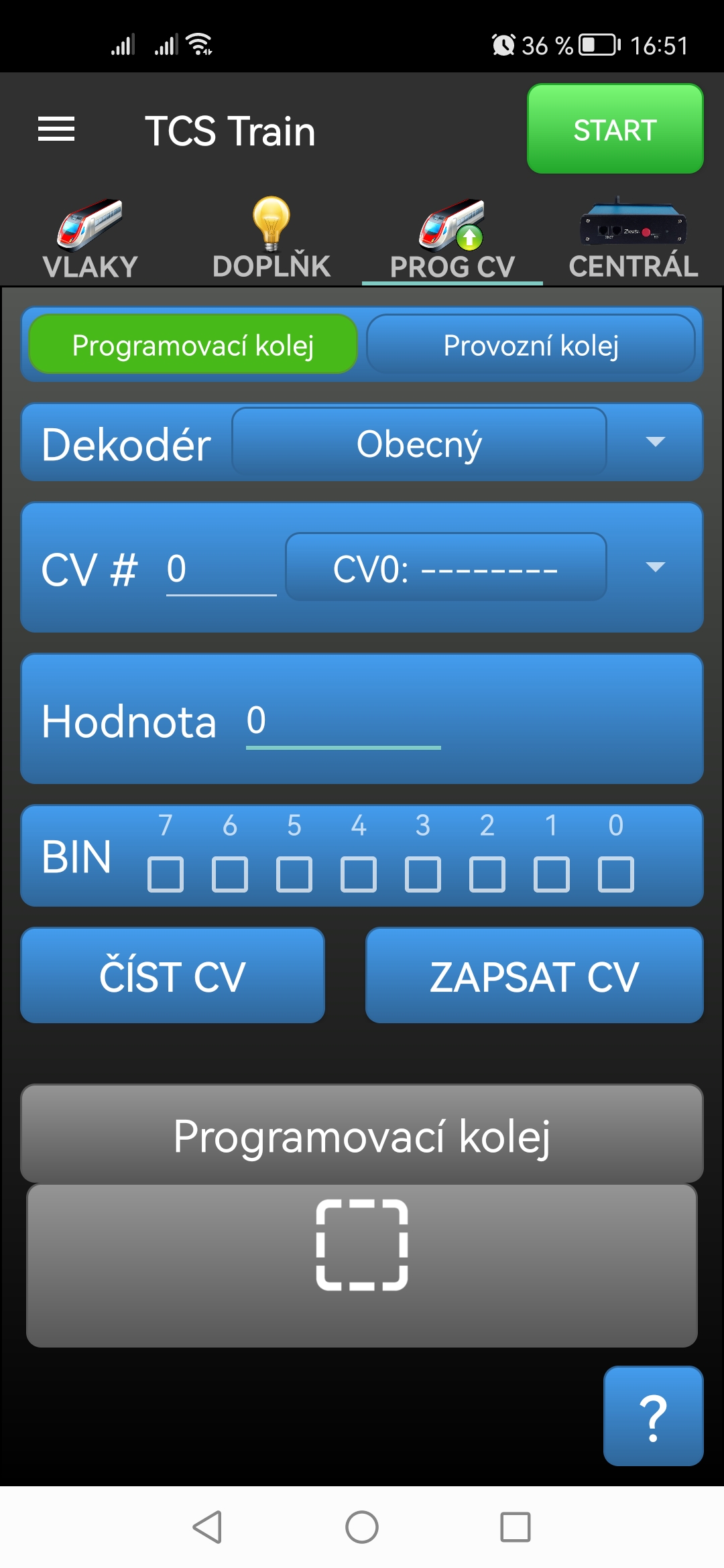724x1568 pixels.
Task: Tap ČÍST CV to read value
Action: click(172, 976)
